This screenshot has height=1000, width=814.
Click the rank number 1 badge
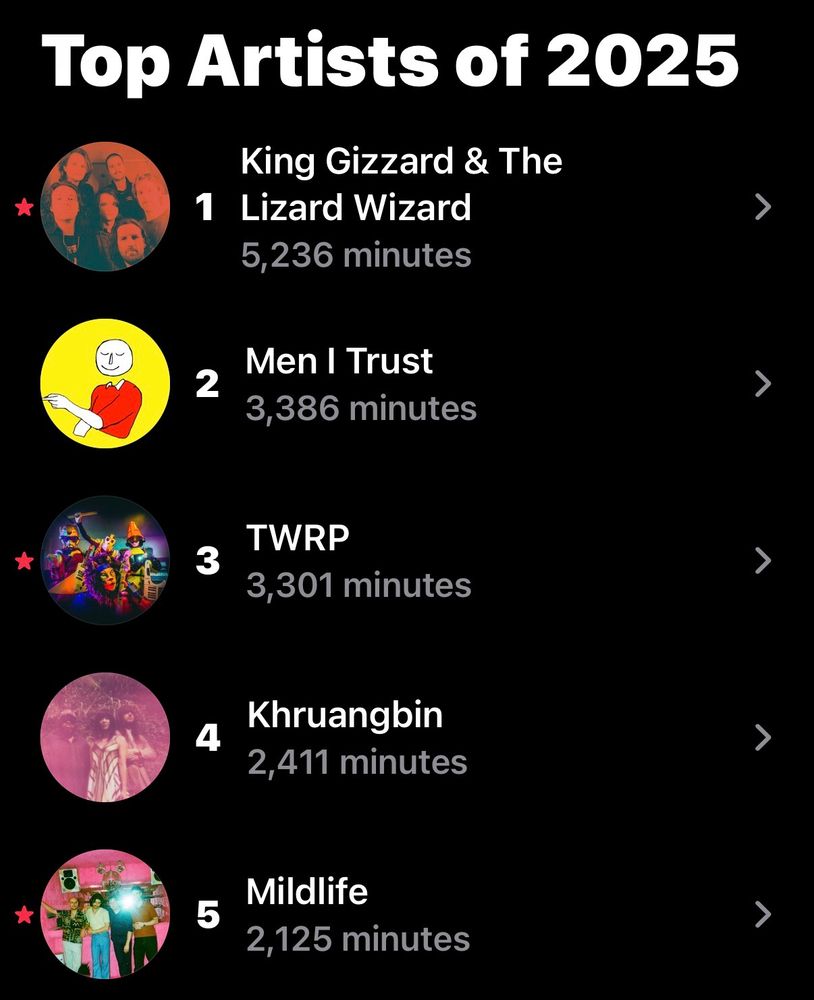pyautogui.click(x=205, y=207)
